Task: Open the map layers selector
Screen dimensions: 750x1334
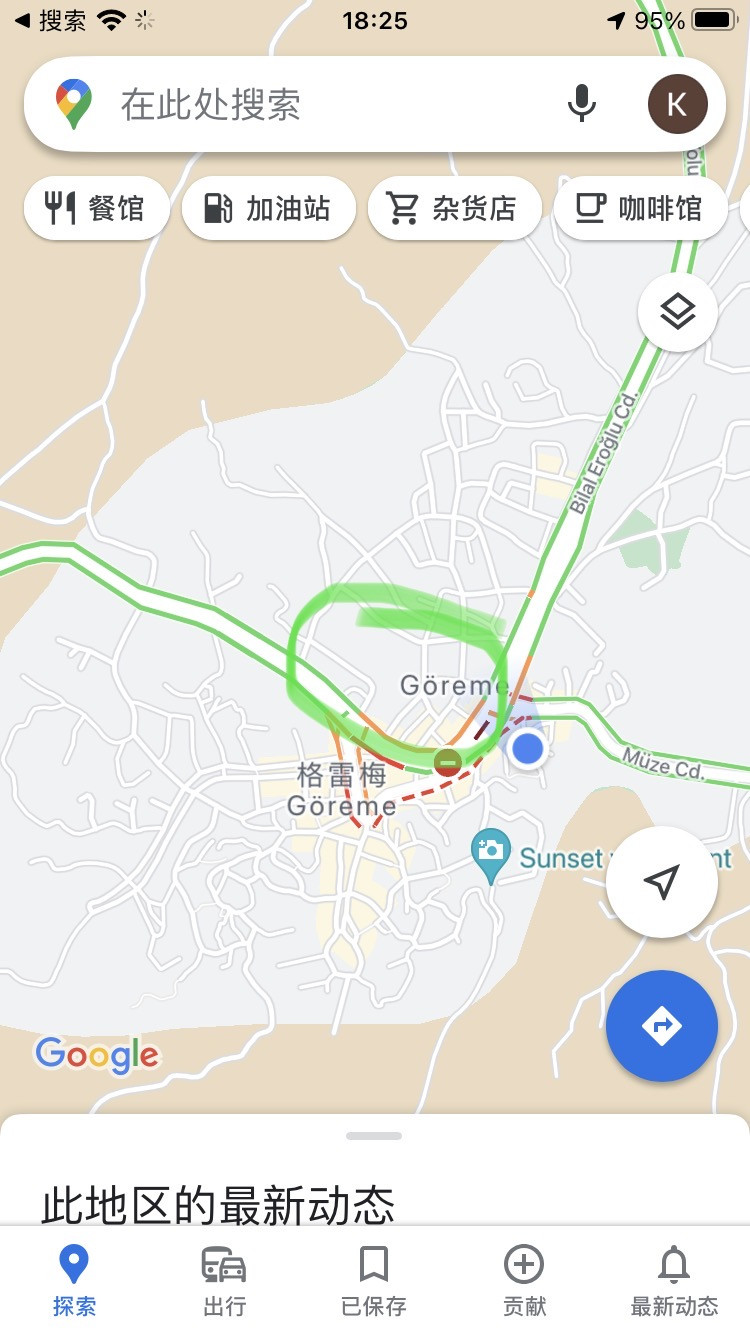Action: (677, 312)
